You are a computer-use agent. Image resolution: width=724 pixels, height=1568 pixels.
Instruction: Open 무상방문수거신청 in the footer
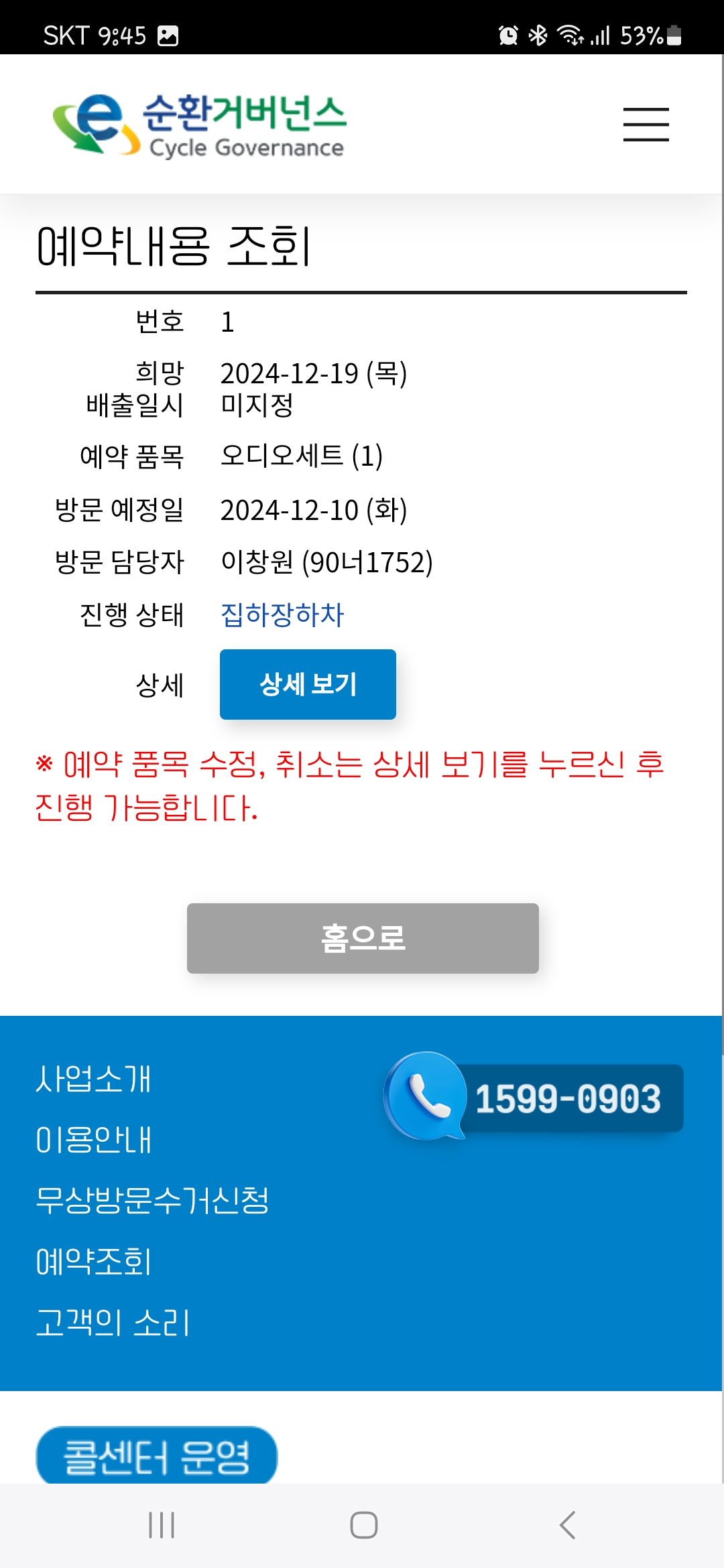pos(152,1200)
